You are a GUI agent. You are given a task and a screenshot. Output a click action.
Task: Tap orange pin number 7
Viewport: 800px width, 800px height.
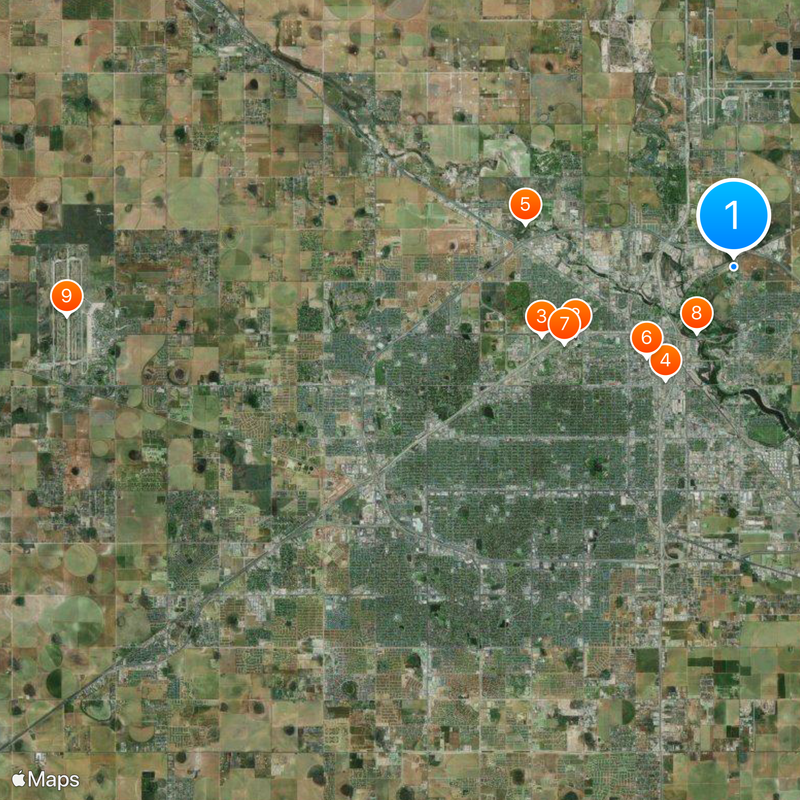[x=564, y=323]
